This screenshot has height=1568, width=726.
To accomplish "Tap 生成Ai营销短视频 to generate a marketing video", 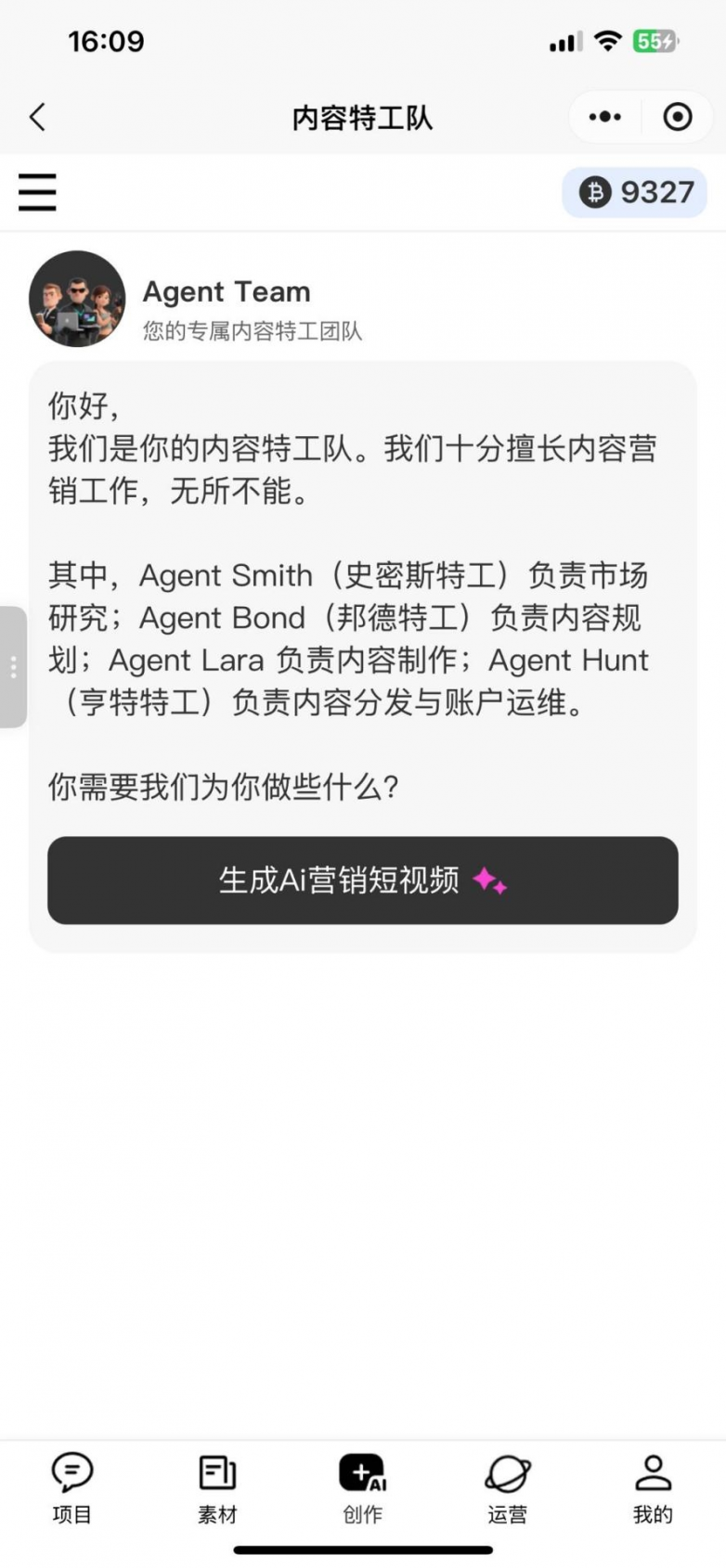I will tap(362, 881).
